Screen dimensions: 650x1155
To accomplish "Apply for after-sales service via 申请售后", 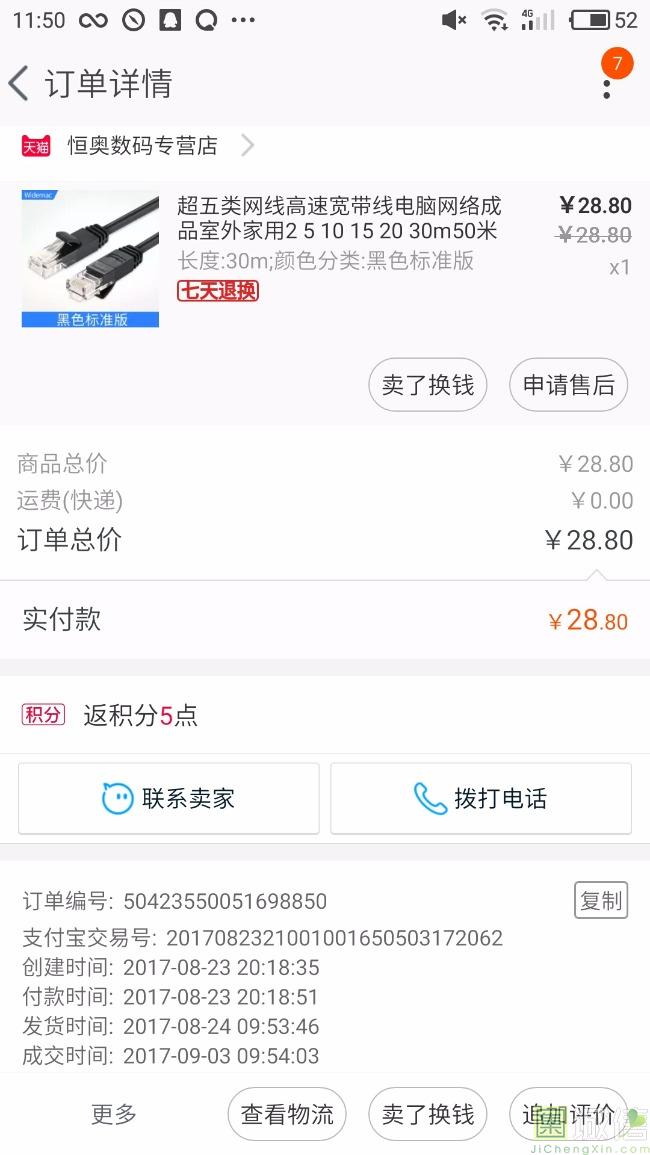I will click(x=568, y=385).
